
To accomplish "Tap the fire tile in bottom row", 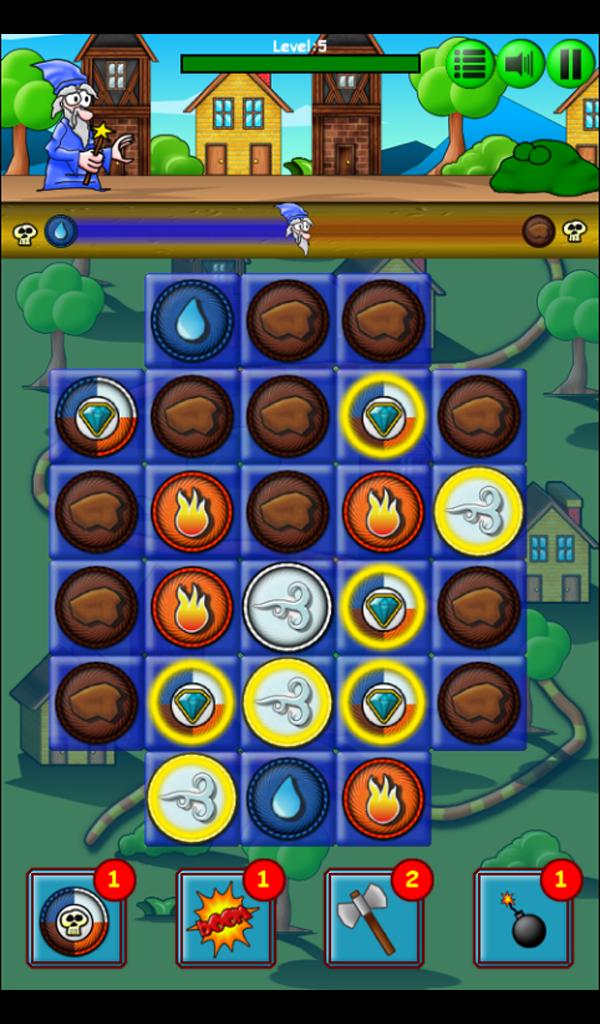I will click(x=384, y=799).
